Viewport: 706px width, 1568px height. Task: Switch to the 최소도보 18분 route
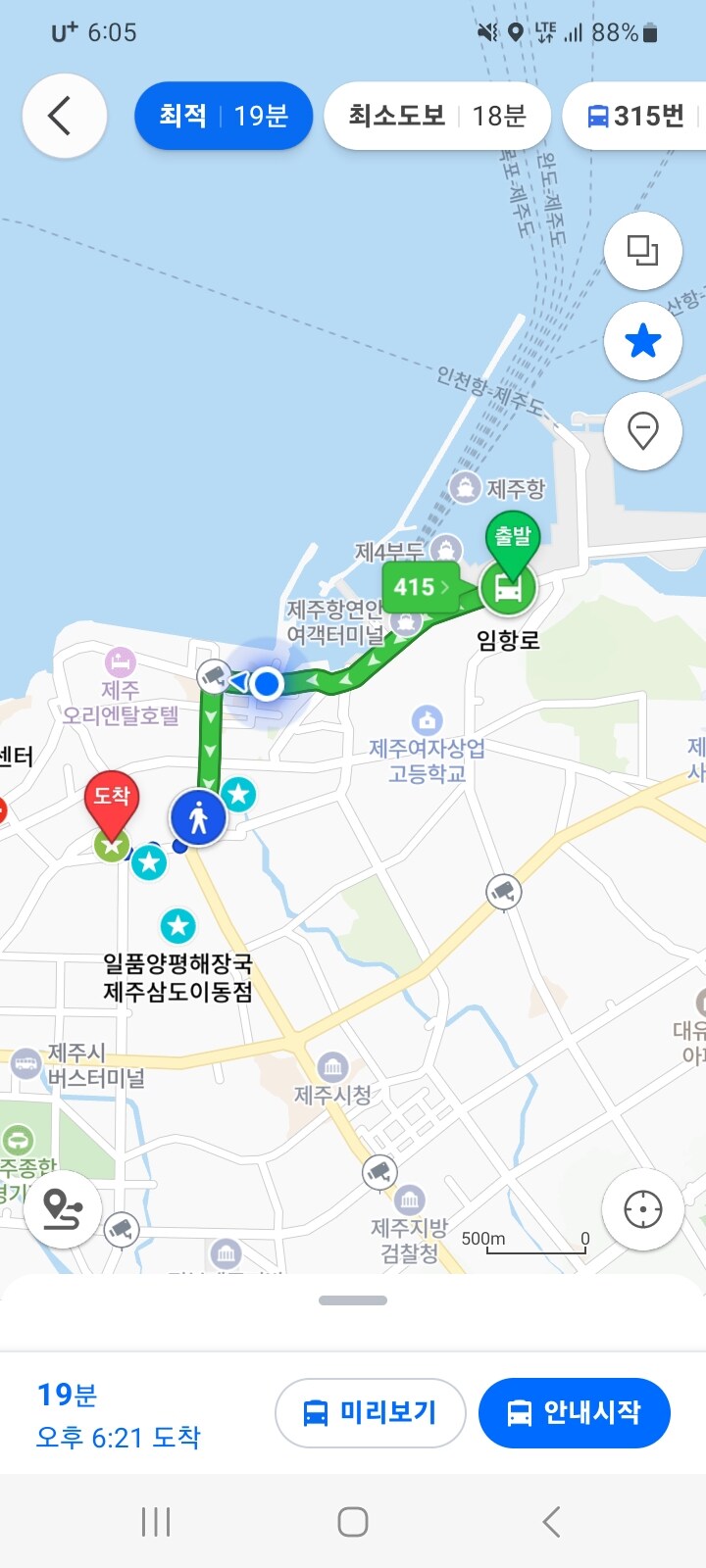coord(437,117)
